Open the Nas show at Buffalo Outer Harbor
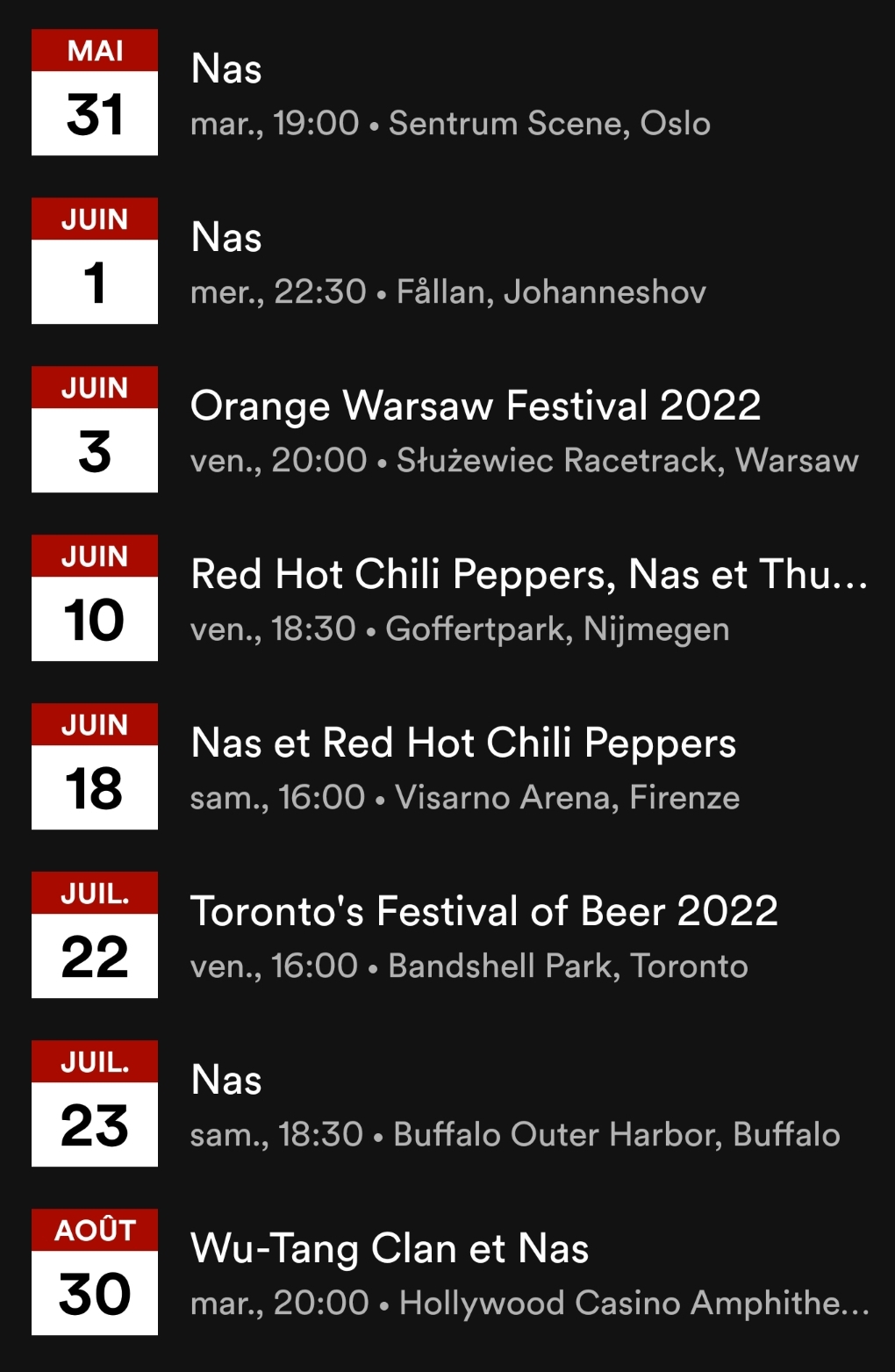The width and height of the screenshot is (895, 1372). coord(513,1104)
